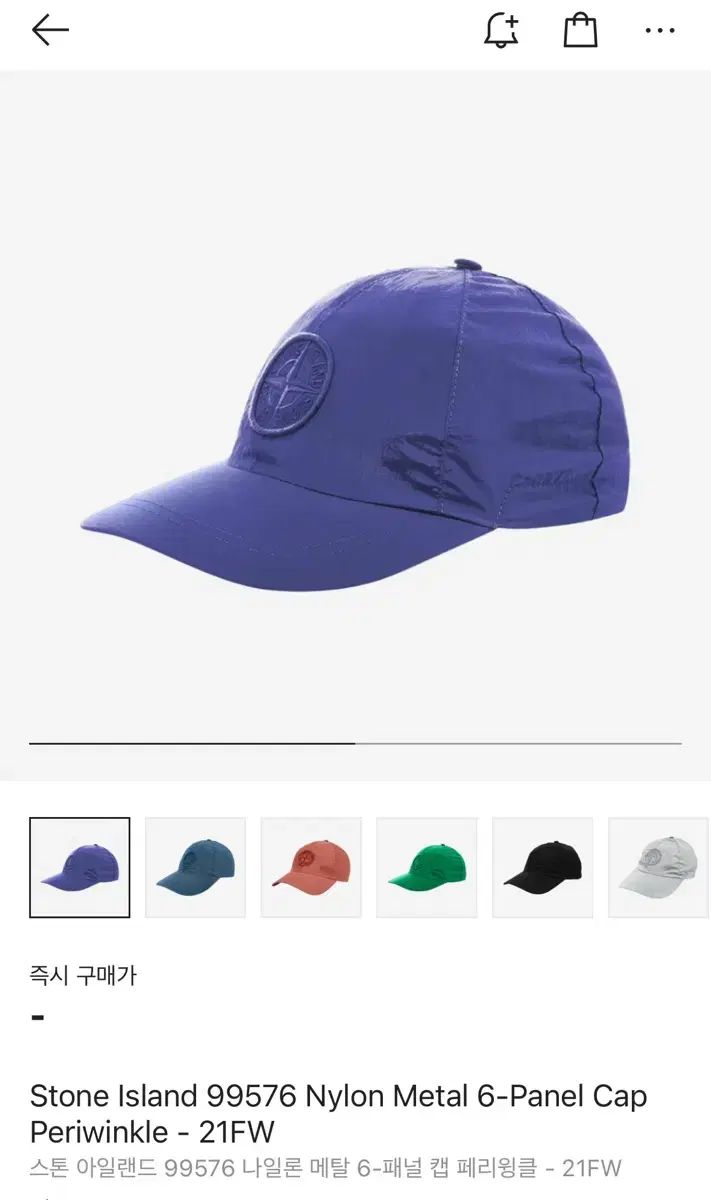Go back using the arrow
Viewport: 711px width, 1200px height.
49,31
